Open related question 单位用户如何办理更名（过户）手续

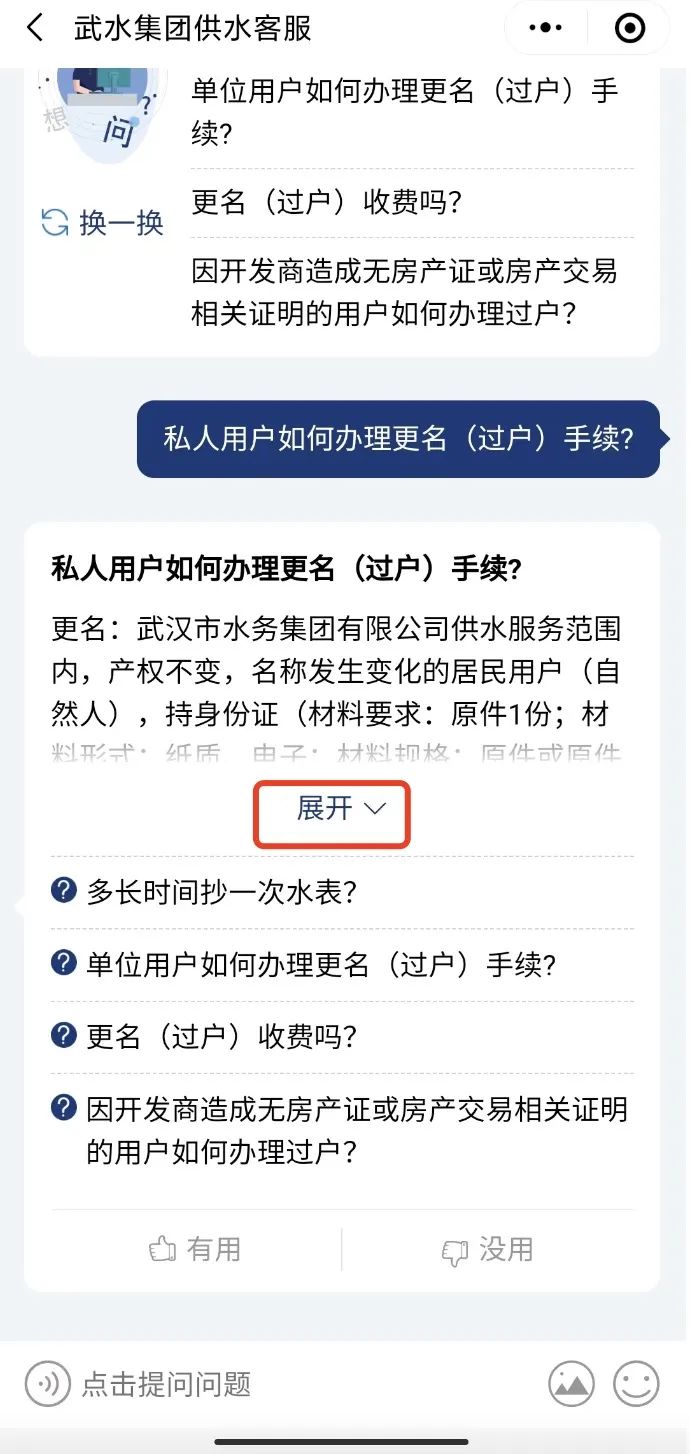[x=320, y=964]
